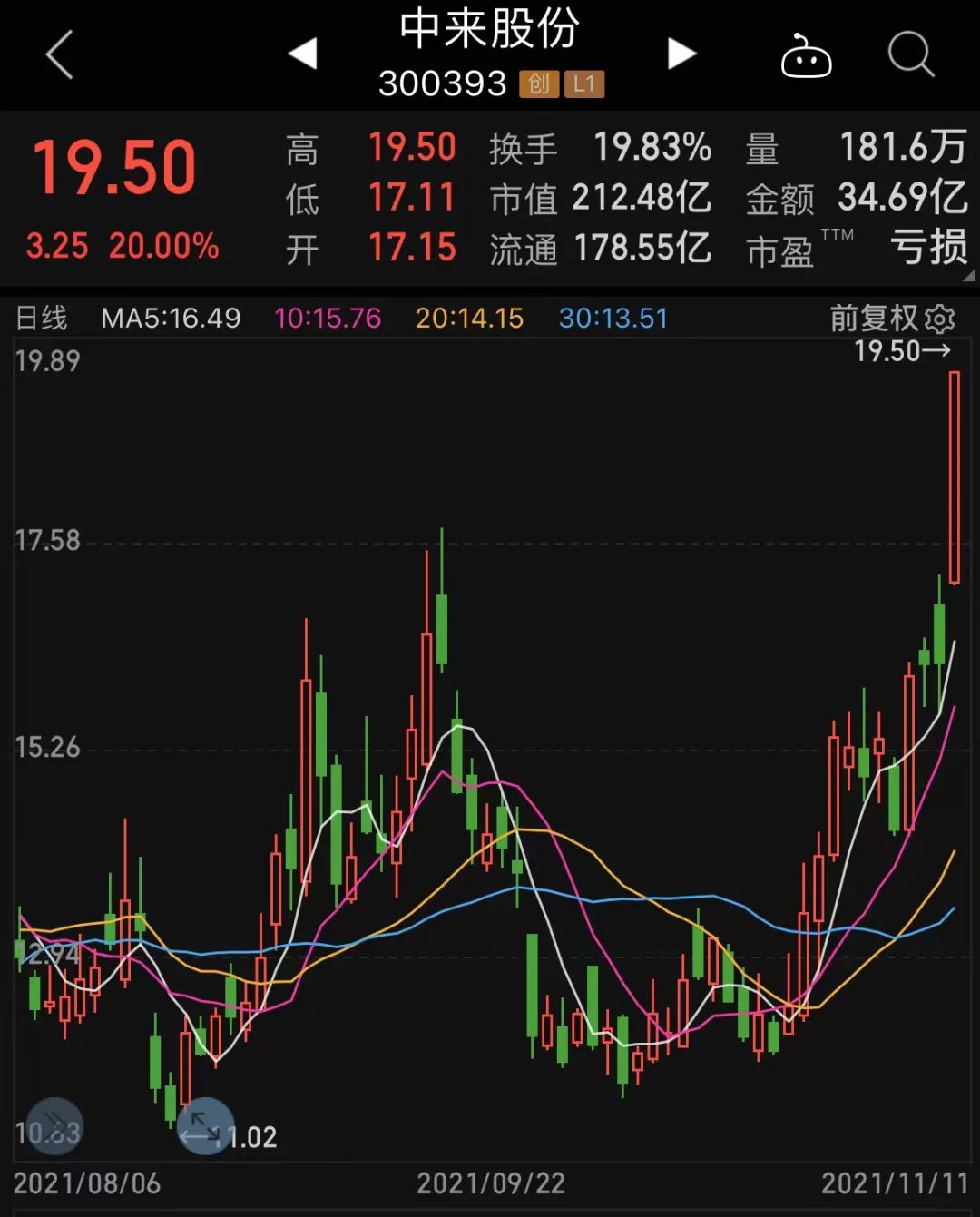Switch to the previous stock

click(x=303, y=54)
